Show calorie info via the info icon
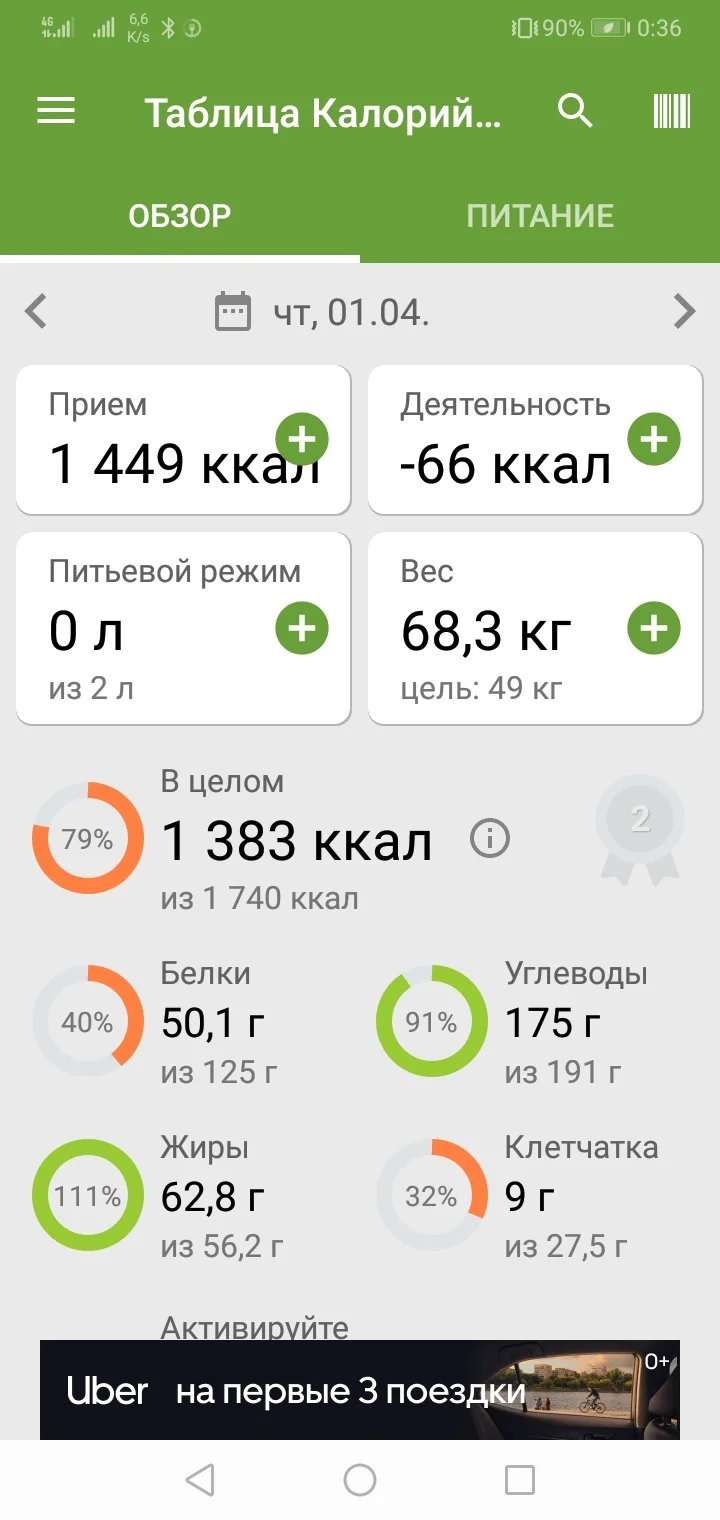Image resolution: width=720 pixels, height=1520 pixels. coord(490,840)
